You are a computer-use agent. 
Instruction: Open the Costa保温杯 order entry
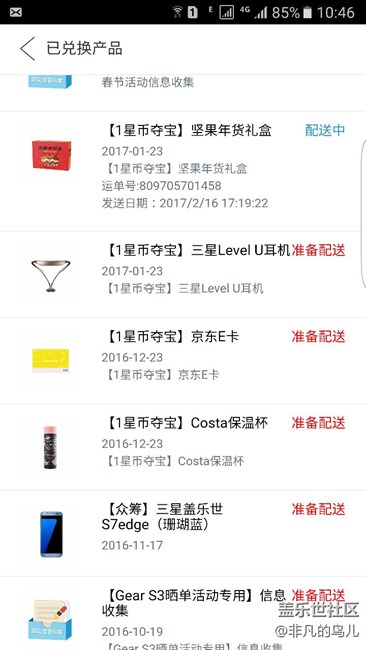pyautogui.click(x=183, y=447)
